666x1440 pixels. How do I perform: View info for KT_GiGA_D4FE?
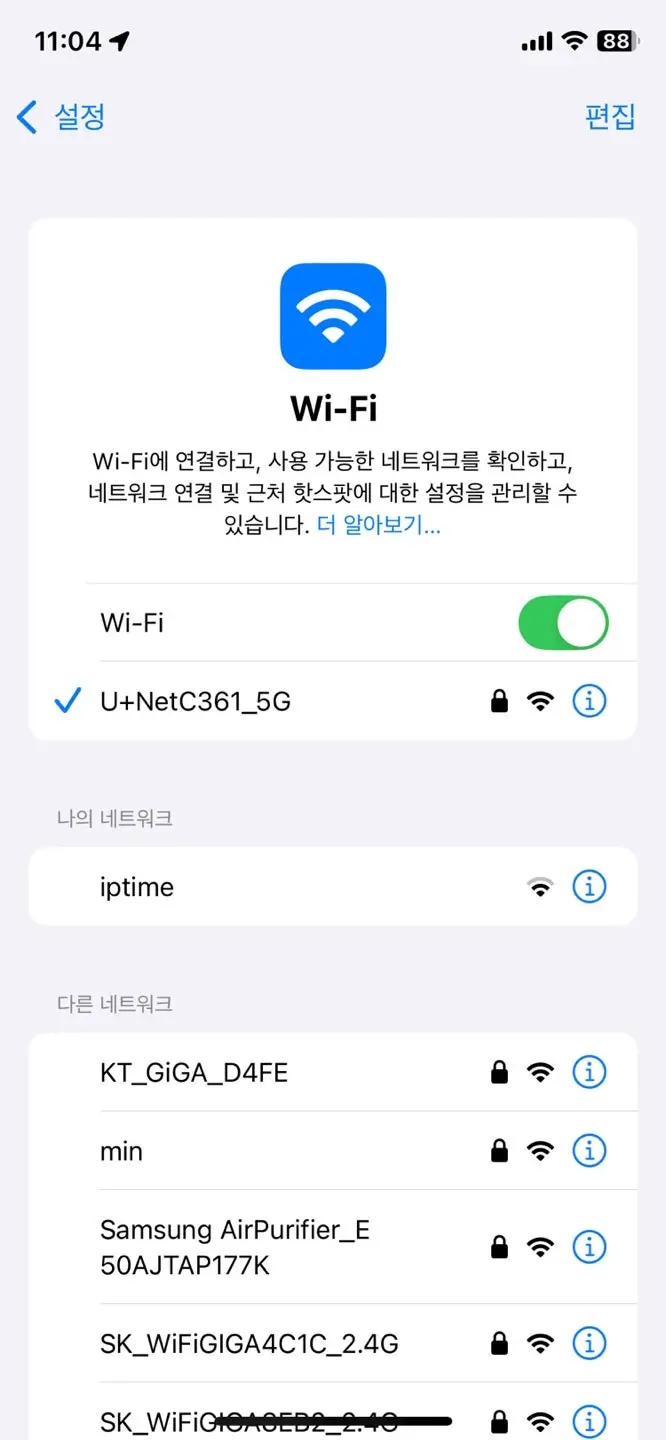[589, 1073]
